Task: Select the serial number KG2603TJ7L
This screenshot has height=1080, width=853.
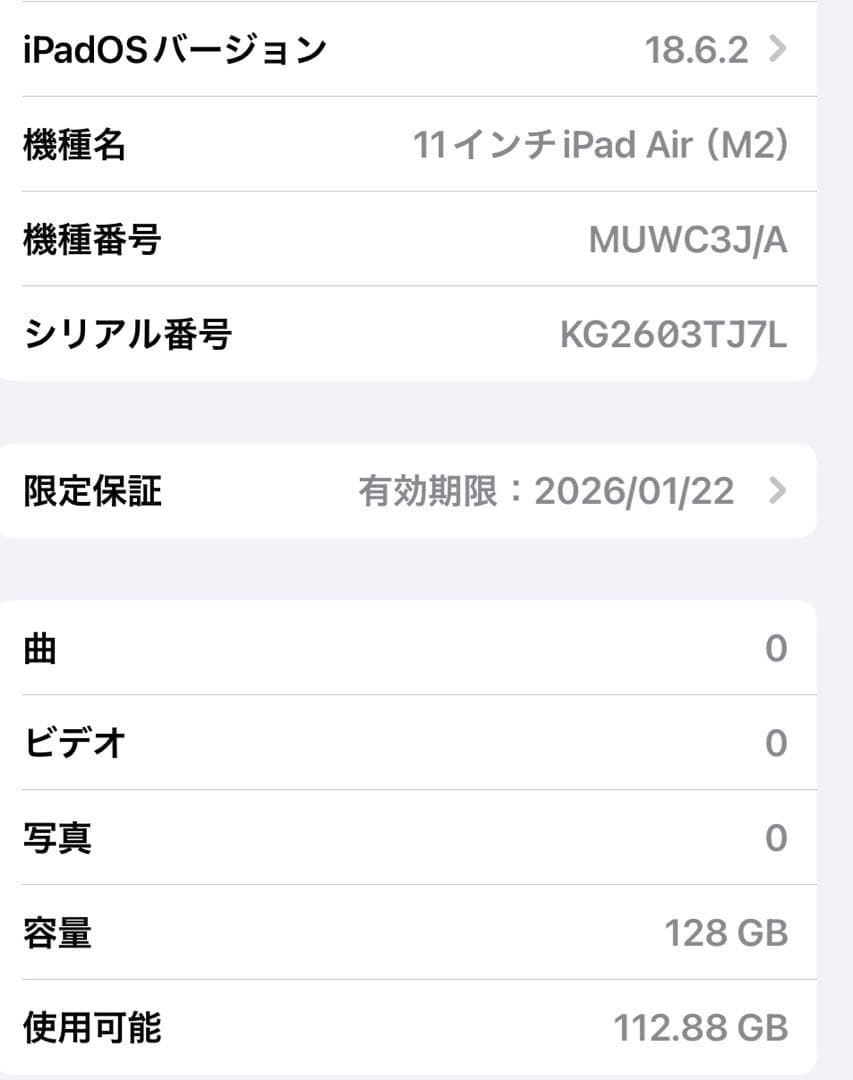Action: [674, 332]
